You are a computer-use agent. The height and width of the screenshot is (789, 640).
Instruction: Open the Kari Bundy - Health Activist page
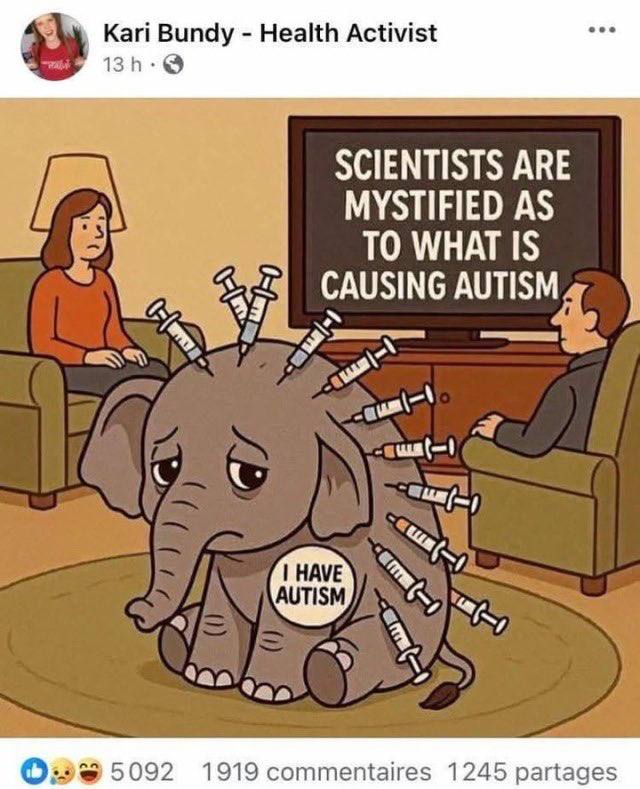click(x=270, y=33)
